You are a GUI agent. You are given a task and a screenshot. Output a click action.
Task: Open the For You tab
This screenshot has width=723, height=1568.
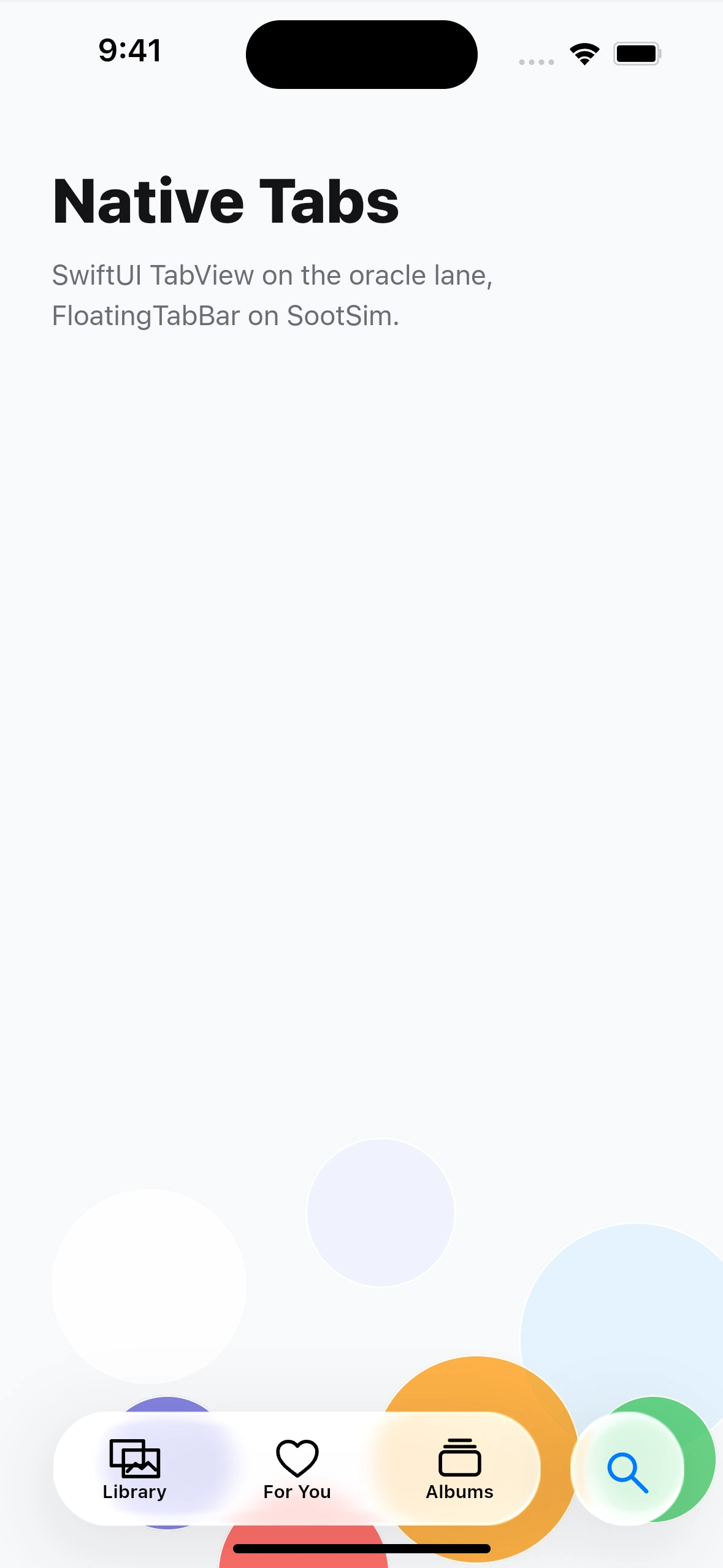pyautogui.click(x=297, y=1469)
